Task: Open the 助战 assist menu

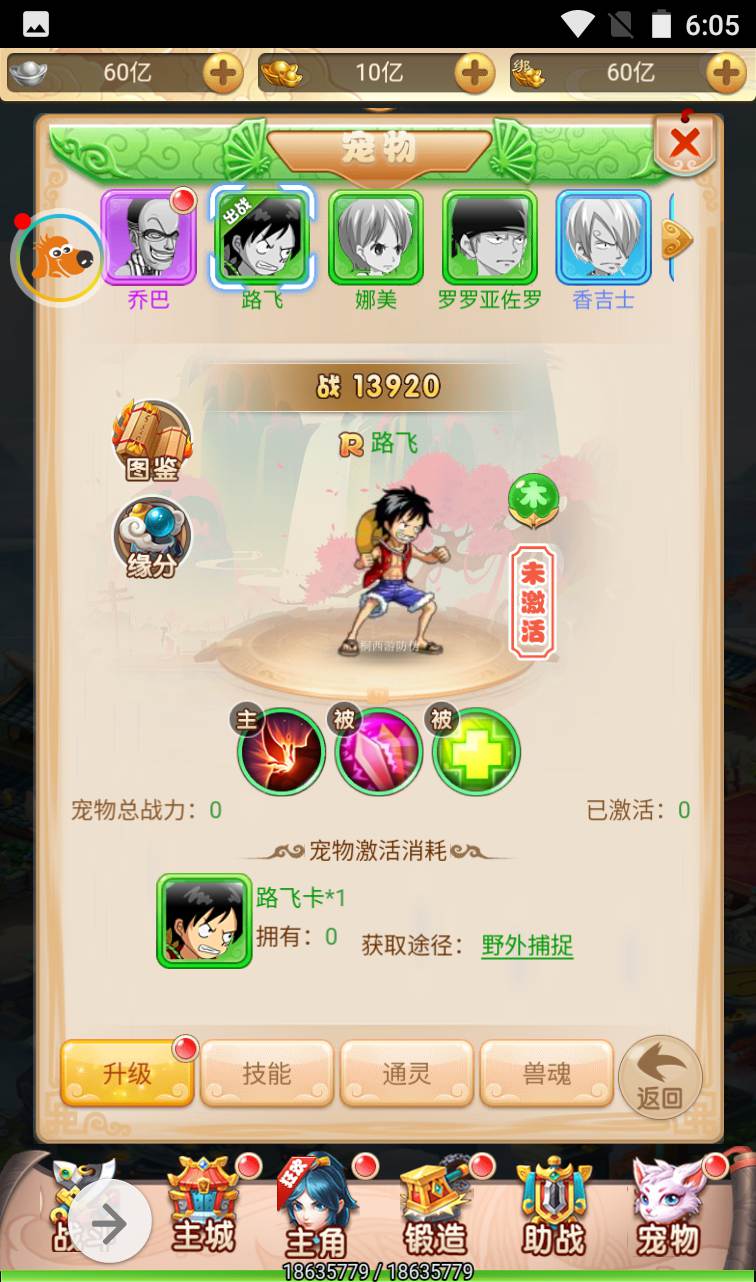Action: (x=553, y=1207)
